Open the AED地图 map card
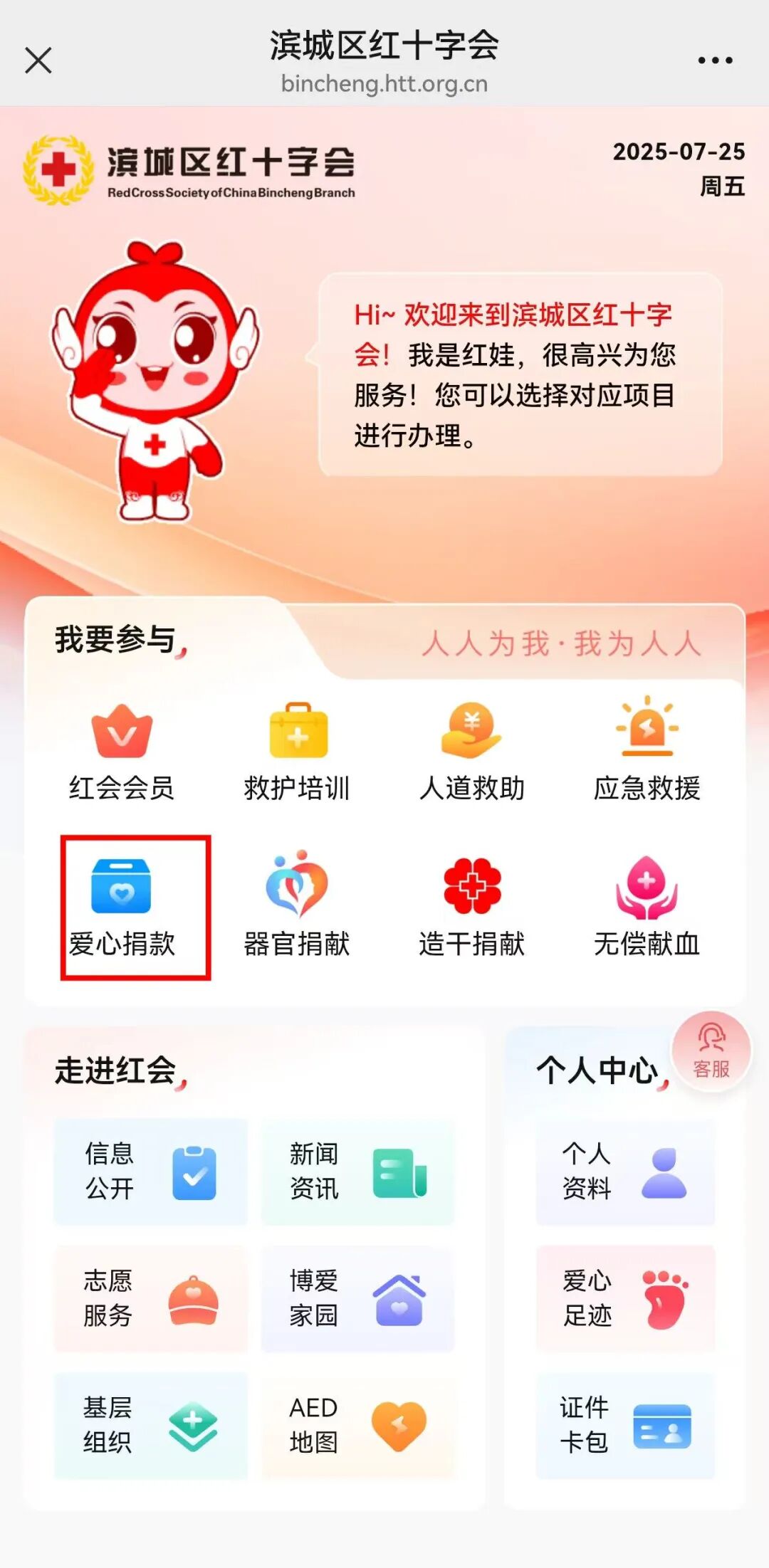This screenshot has height=1568, width=769. pos(357,1425)
